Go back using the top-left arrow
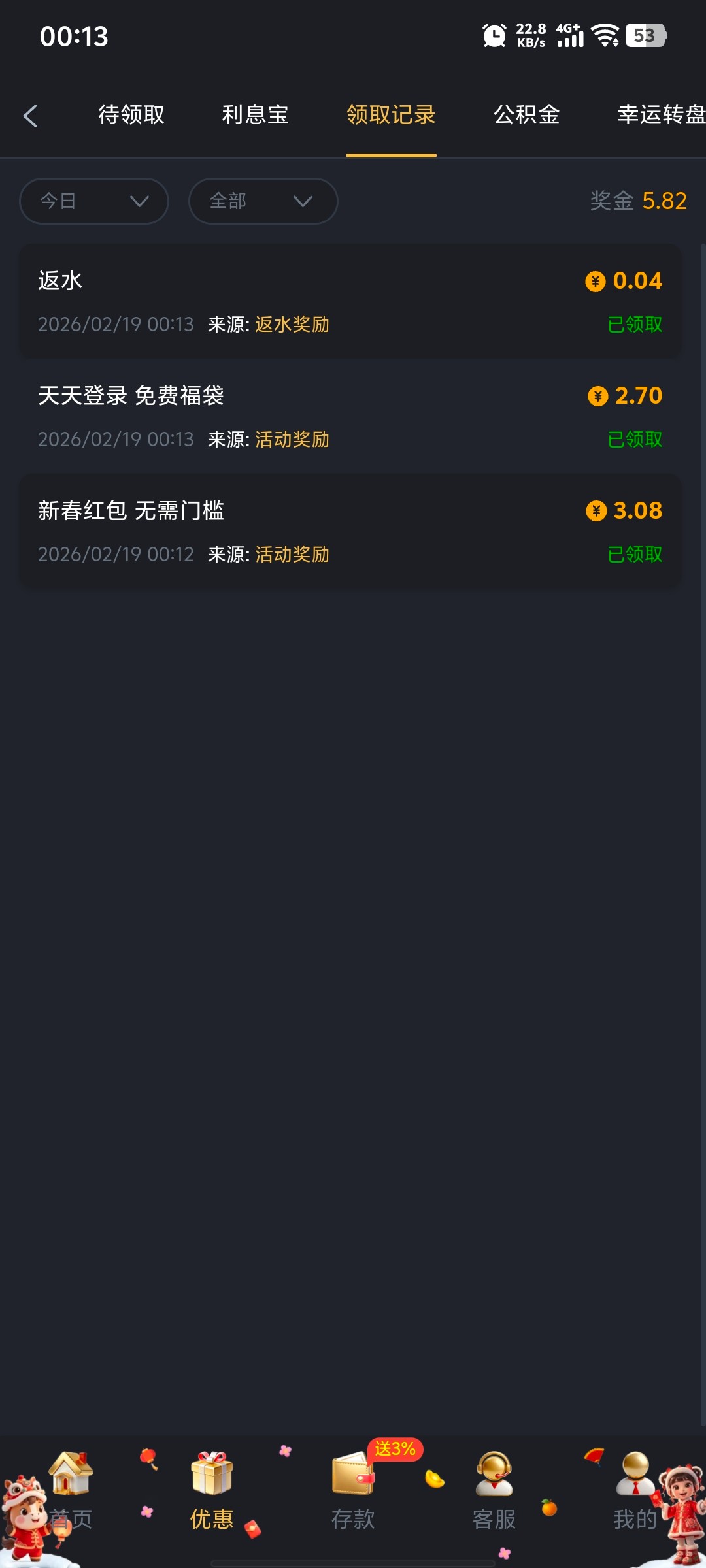Screen dimensions: 706x1568 [x=30, y=116]
